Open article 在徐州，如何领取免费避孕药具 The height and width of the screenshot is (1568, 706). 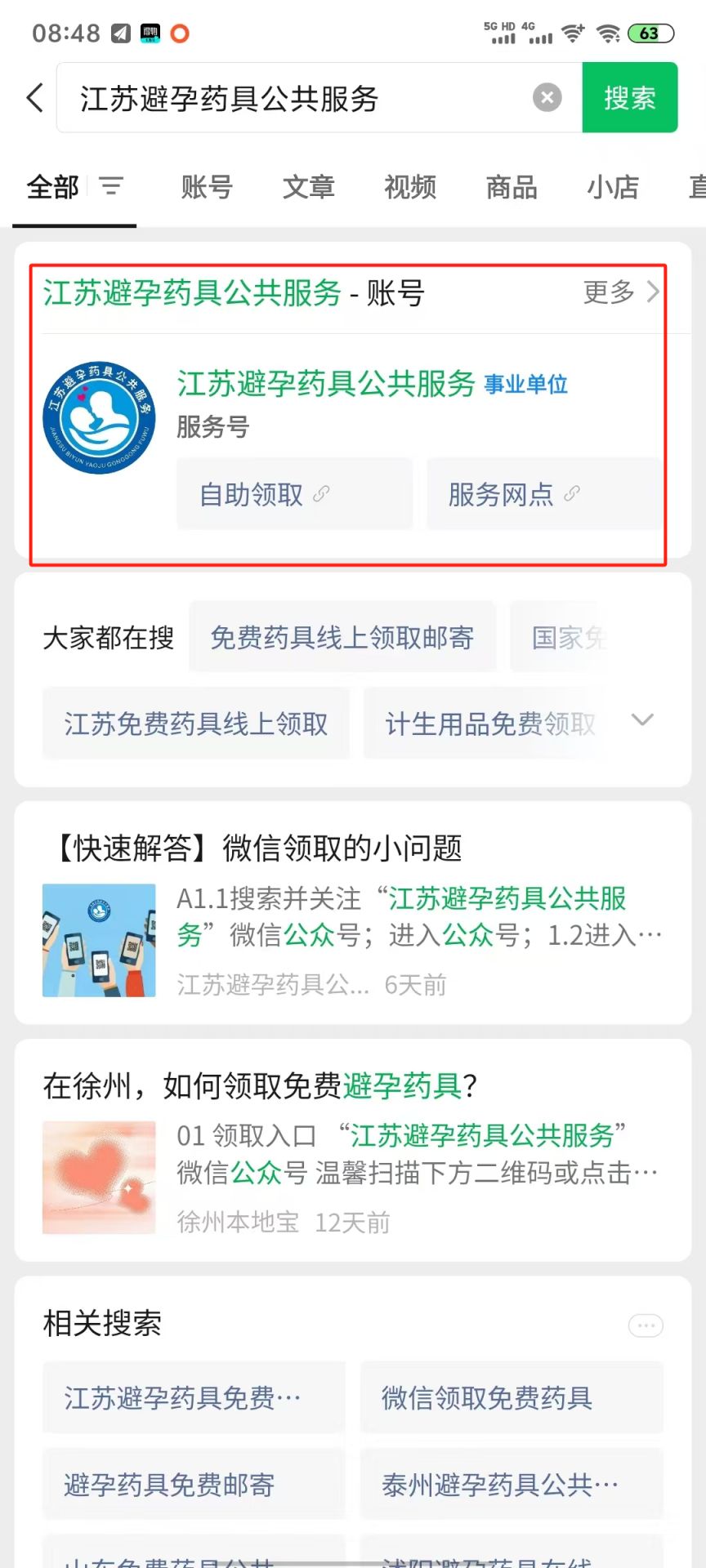click(x=260, y=1086)
